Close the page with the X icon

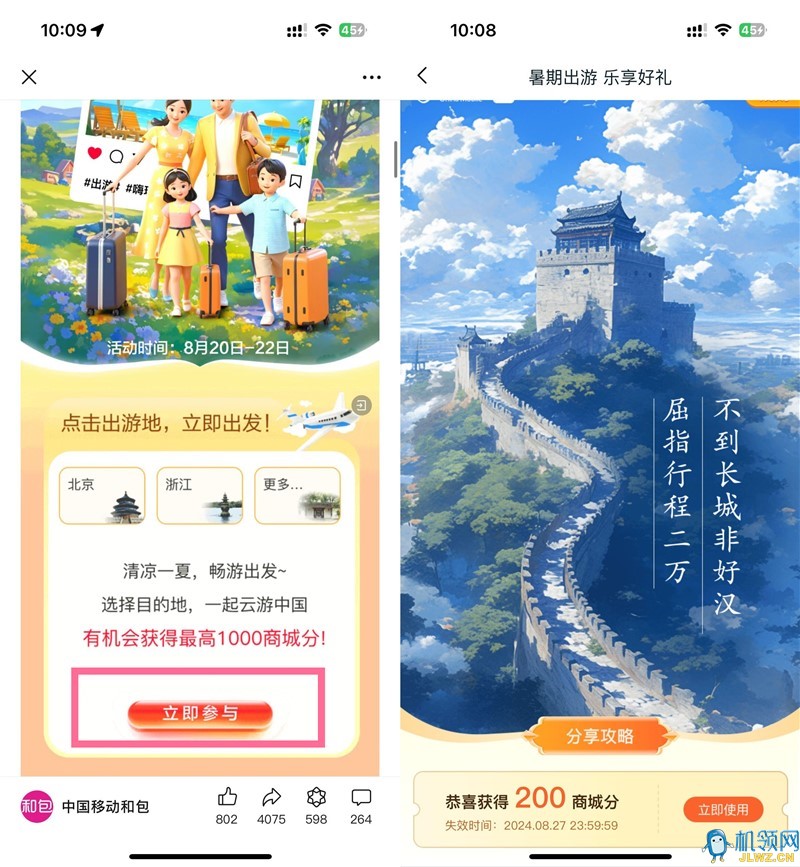point(29,77)
